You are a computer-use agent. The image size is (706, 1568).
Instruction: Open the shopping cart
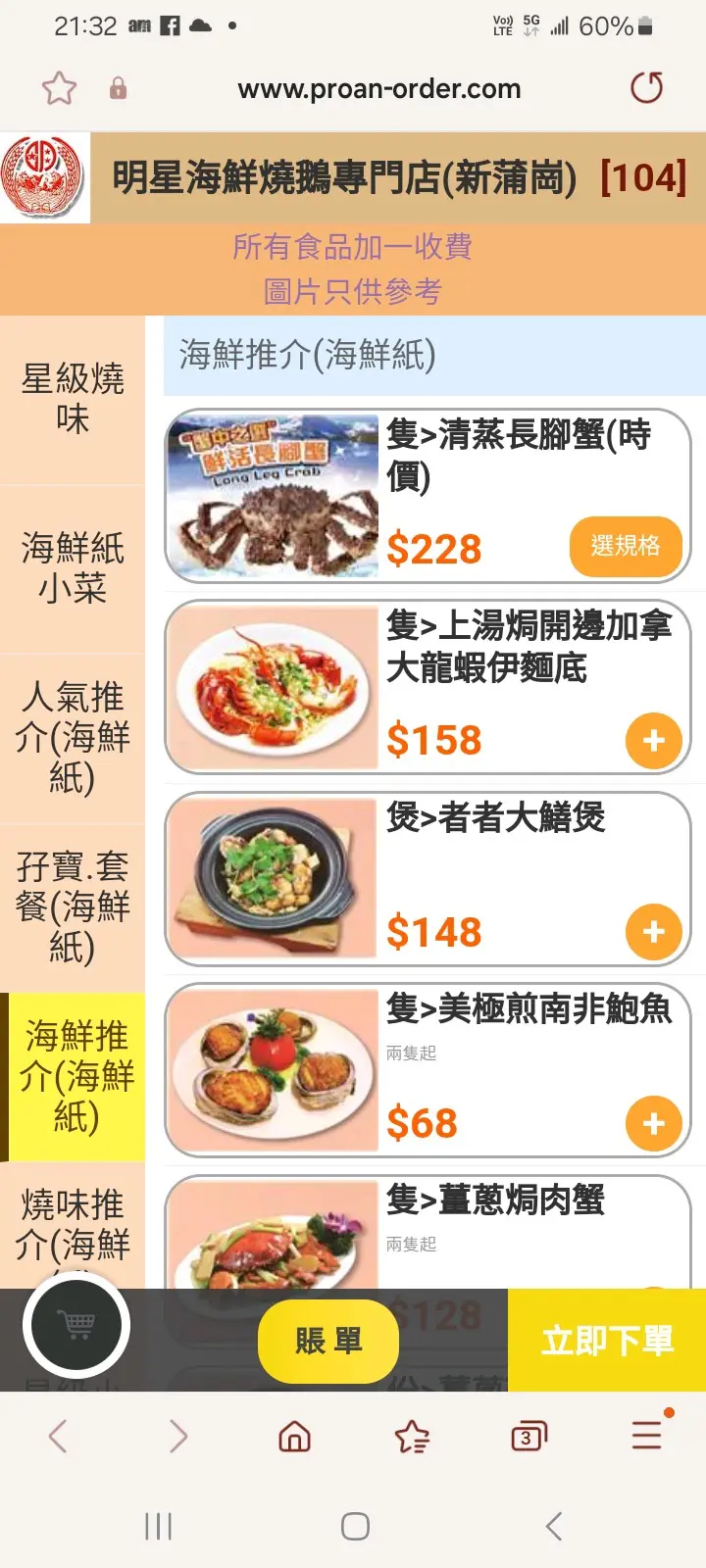[76, 1325]
